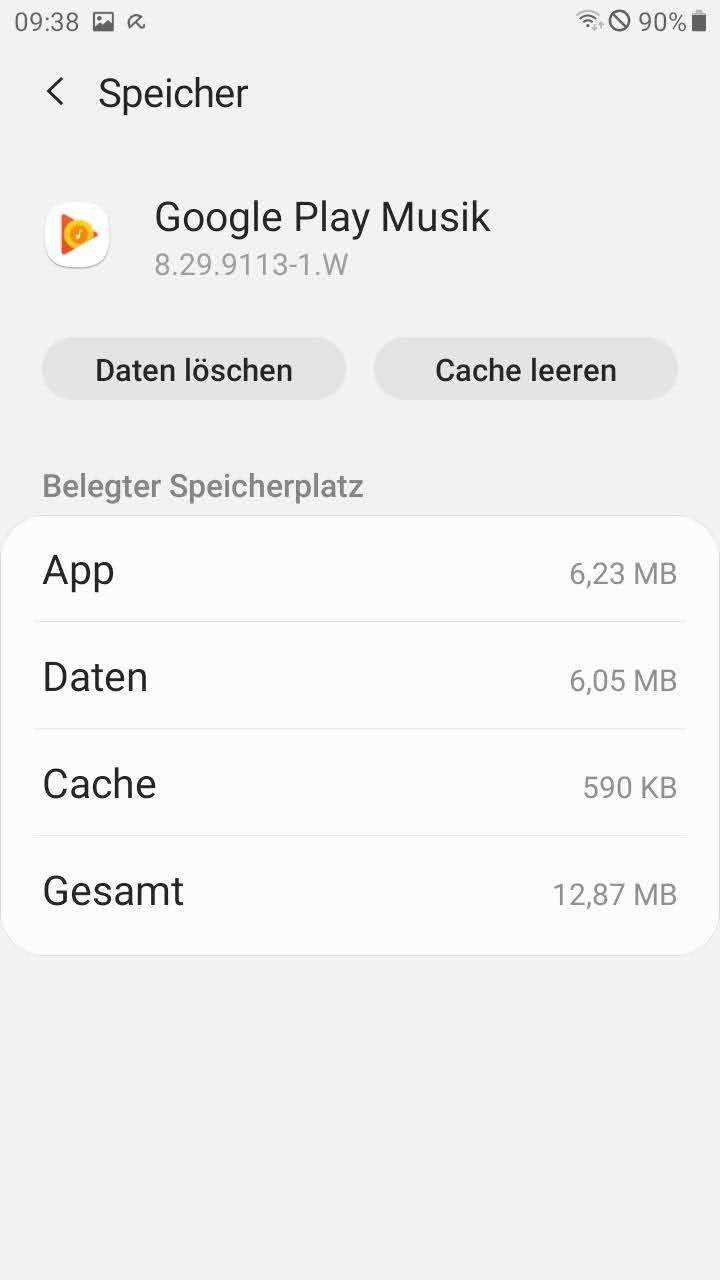Select the Gesamt storage row

click(x=360, y=892)
